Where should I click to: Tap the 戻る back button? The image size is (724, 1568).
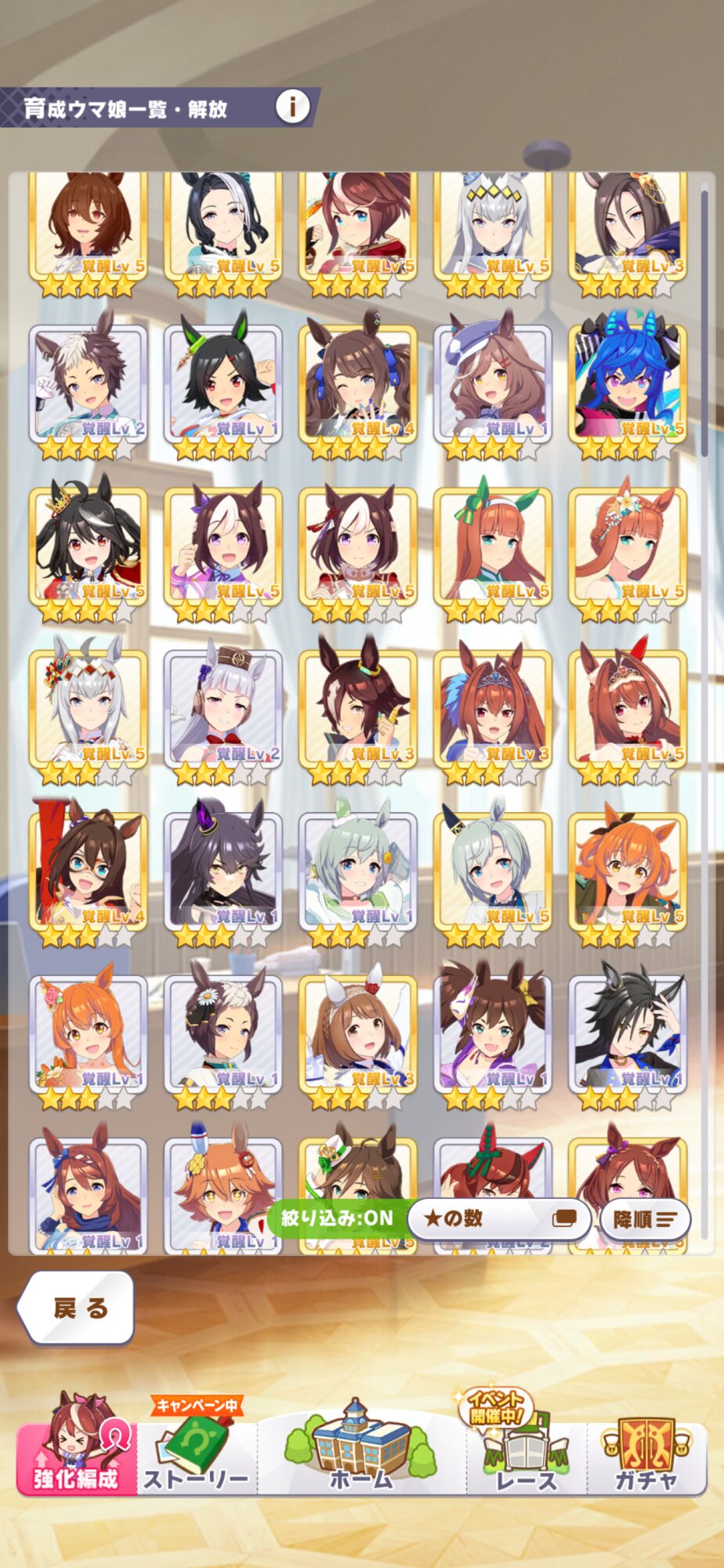pos(77,1308)
